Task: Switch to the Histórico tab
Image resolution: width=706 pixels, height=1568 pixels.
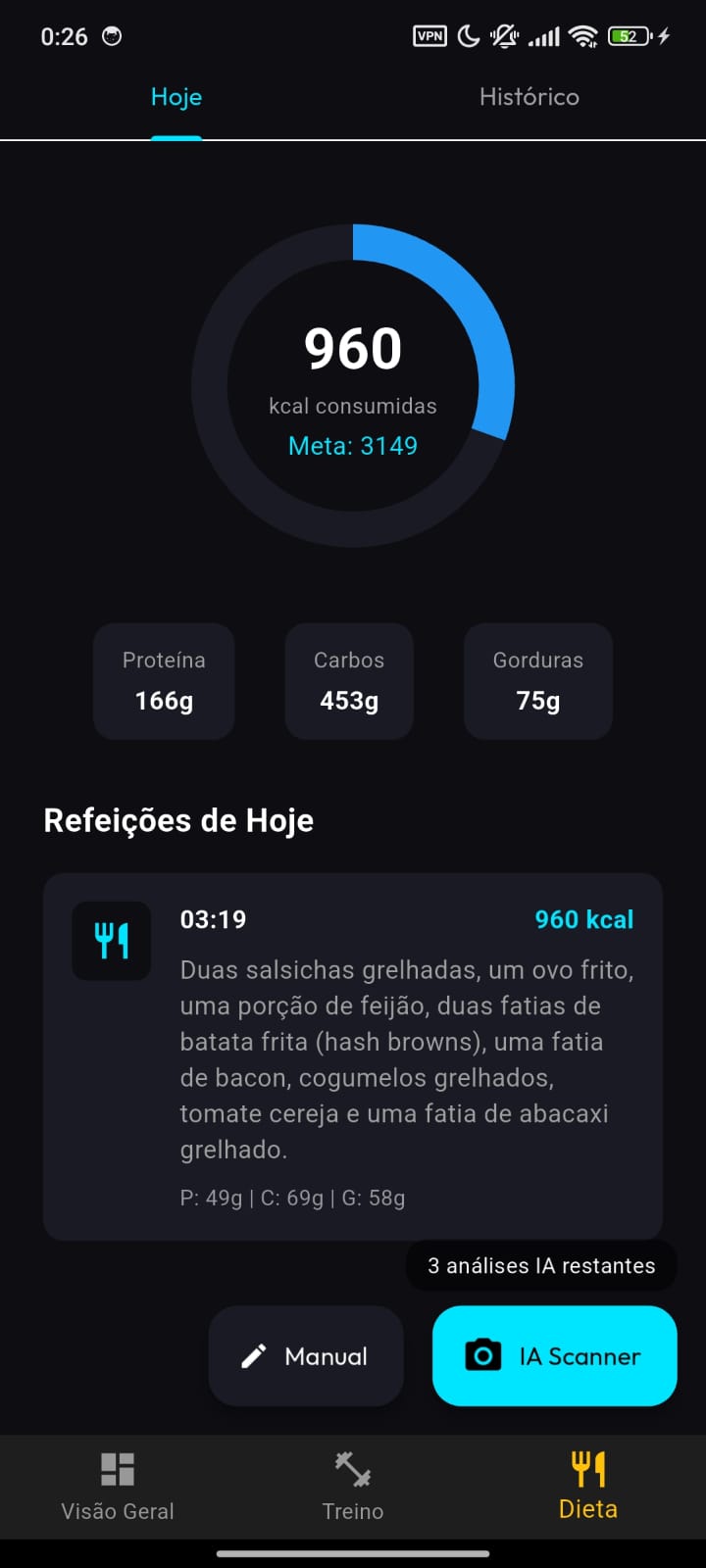Action: point(529,97)
